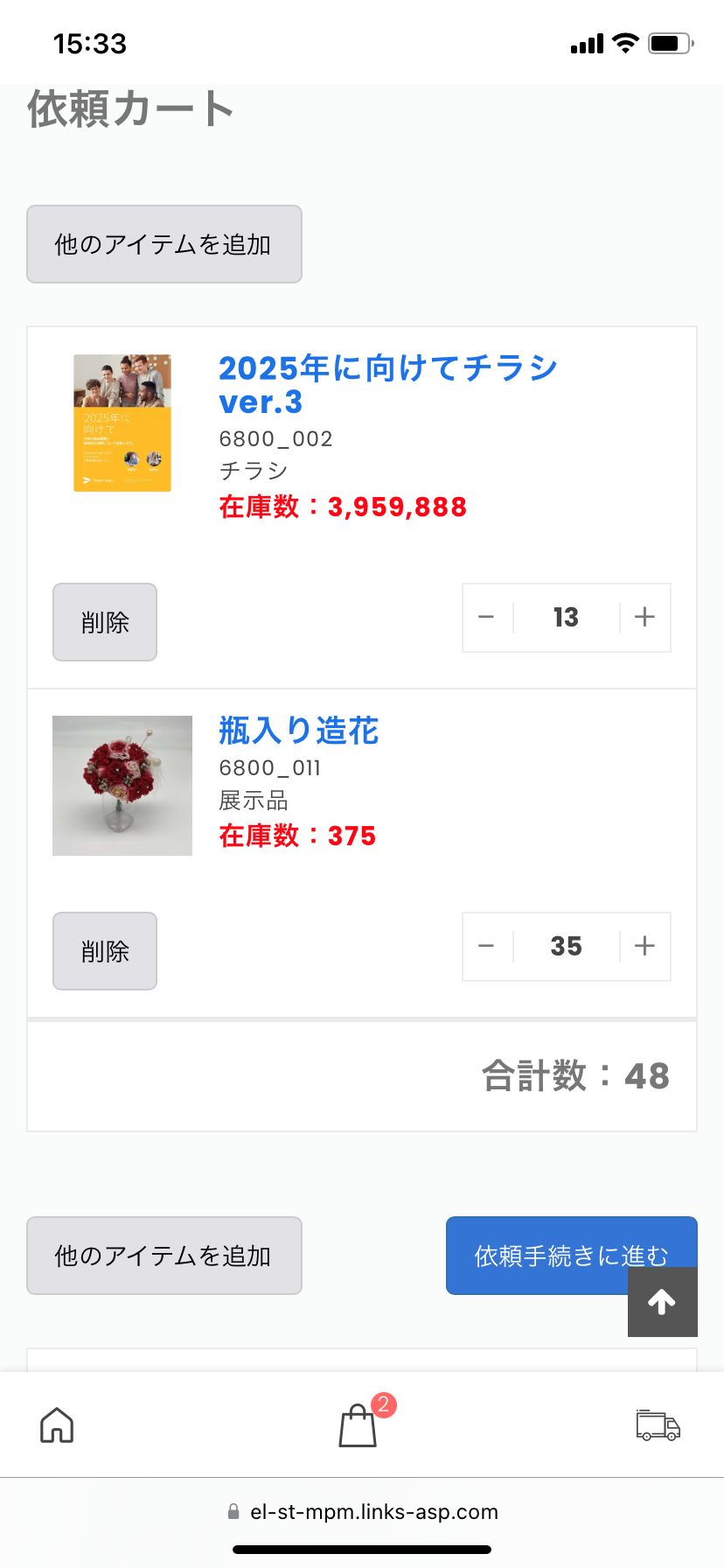Increase quantity of the 2025年に向けてチラシ item
Image resolution: width=724 pixels, height=1568 pixels.
pos(645,618)
